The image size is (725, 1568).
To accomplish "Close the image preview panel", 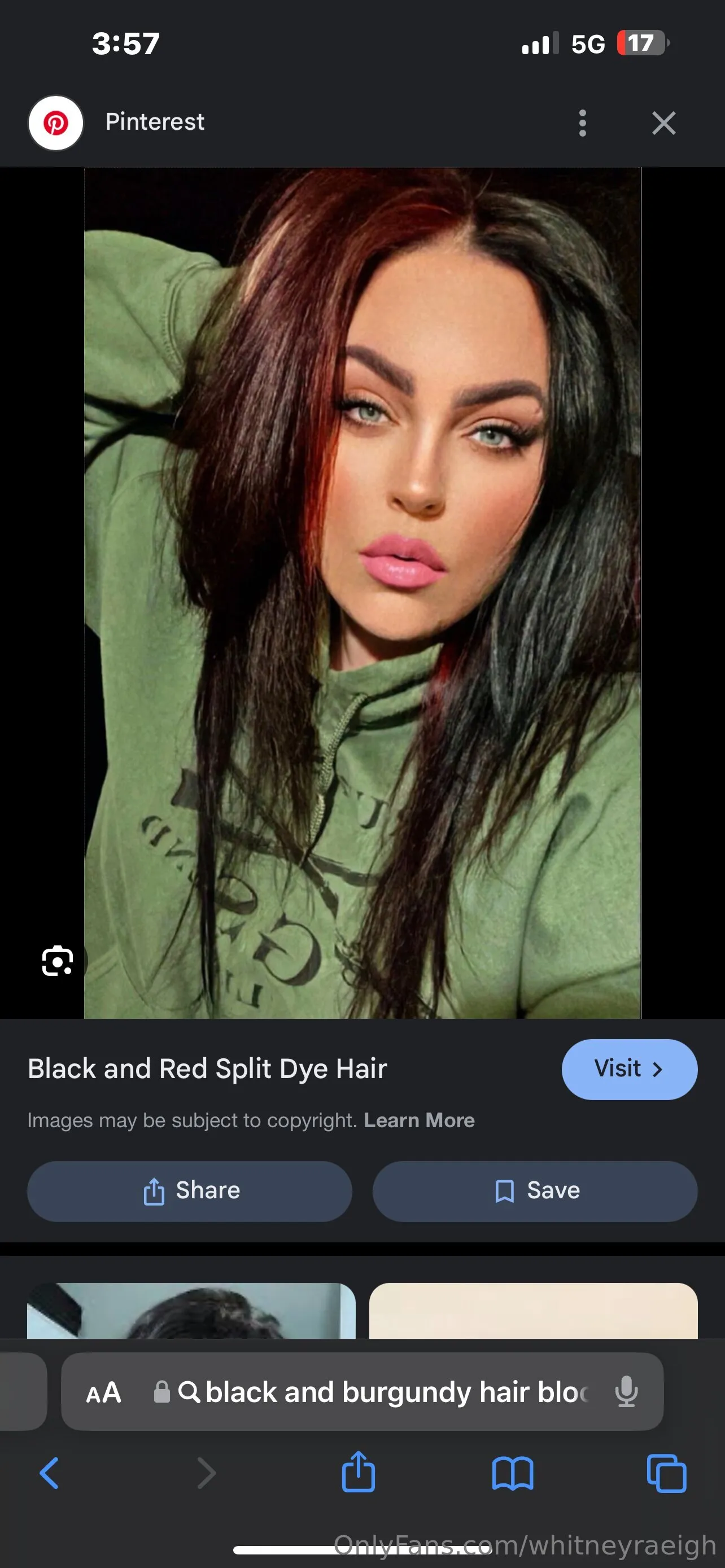I will coord(663,123).
